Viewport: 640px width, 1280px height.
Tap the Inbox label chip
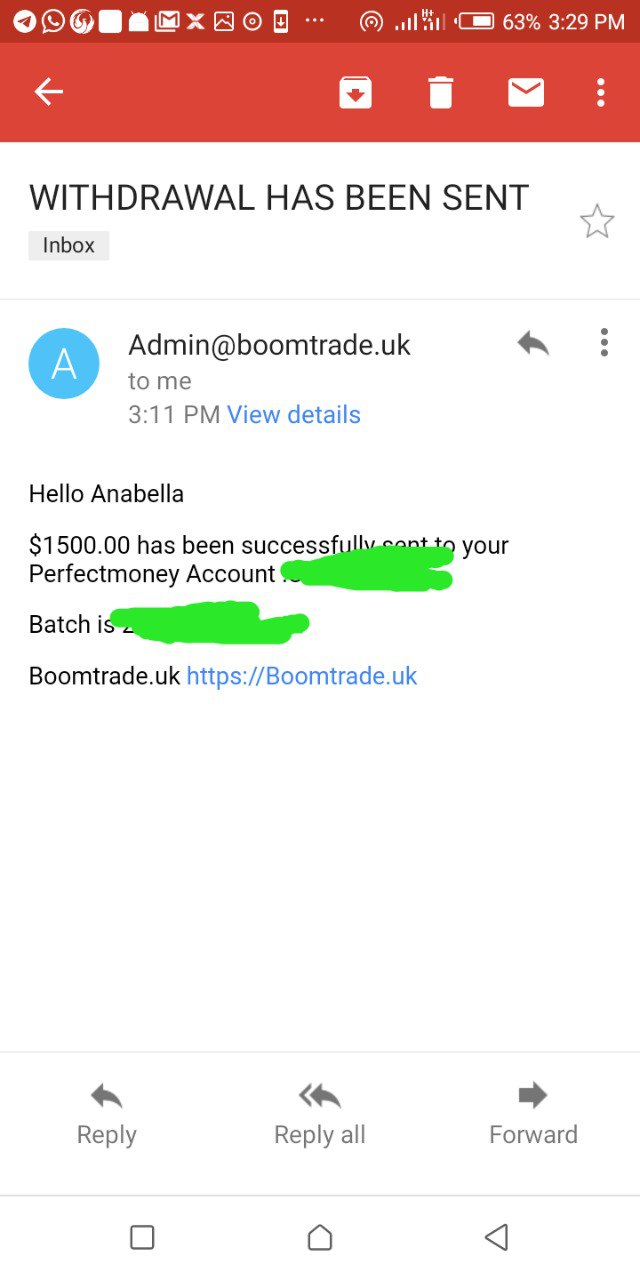point(68,245)
